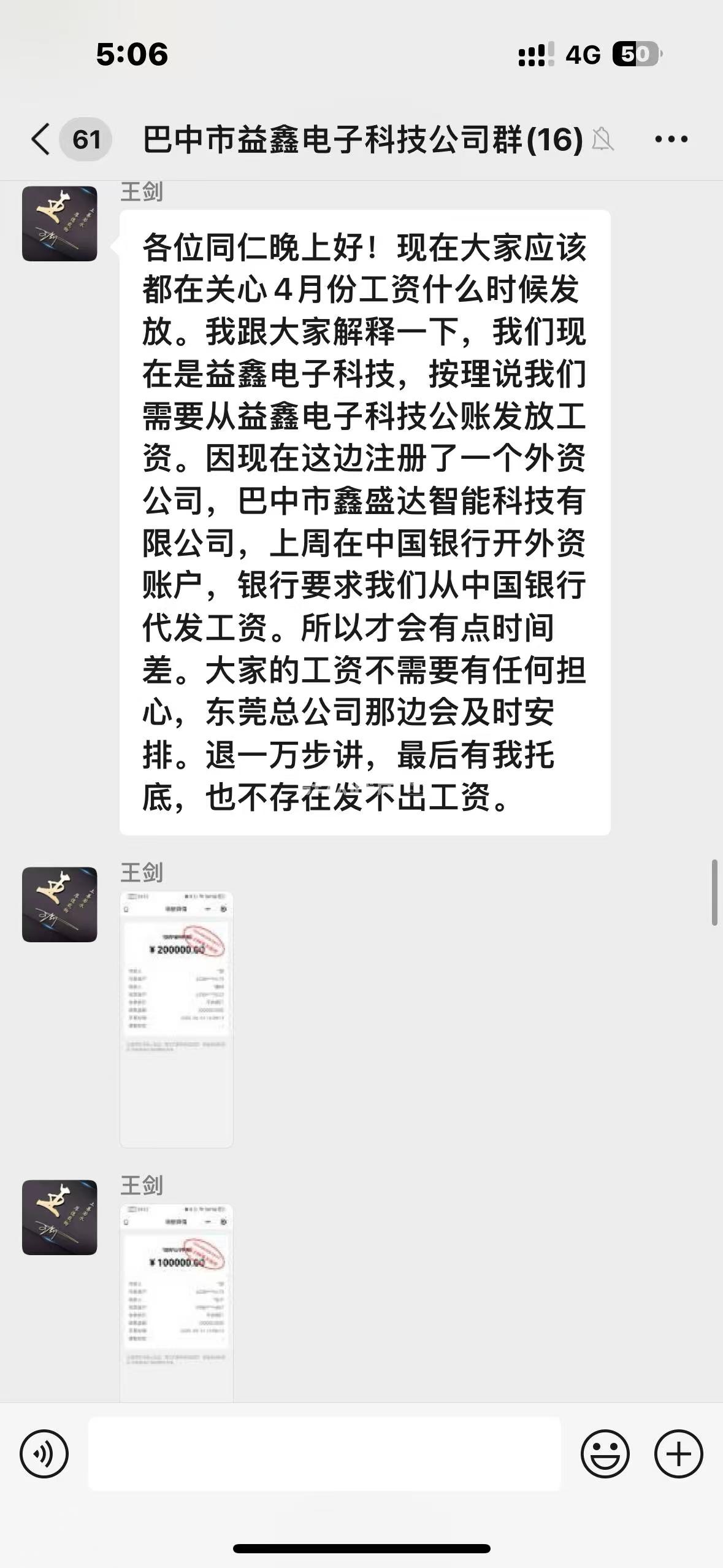Go back to the chat list
This screenshot has width=723, height=1568.
(x=42, y=139)
